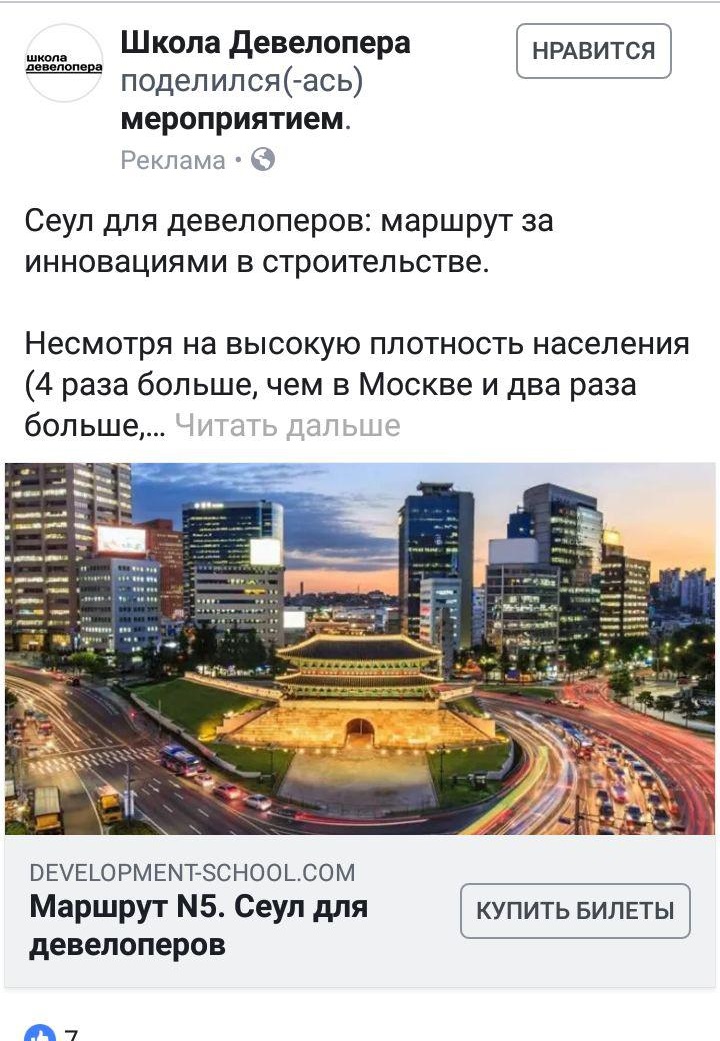
Task: Tap Купить билеты to buy tickets
Action: tap(575, 911)
